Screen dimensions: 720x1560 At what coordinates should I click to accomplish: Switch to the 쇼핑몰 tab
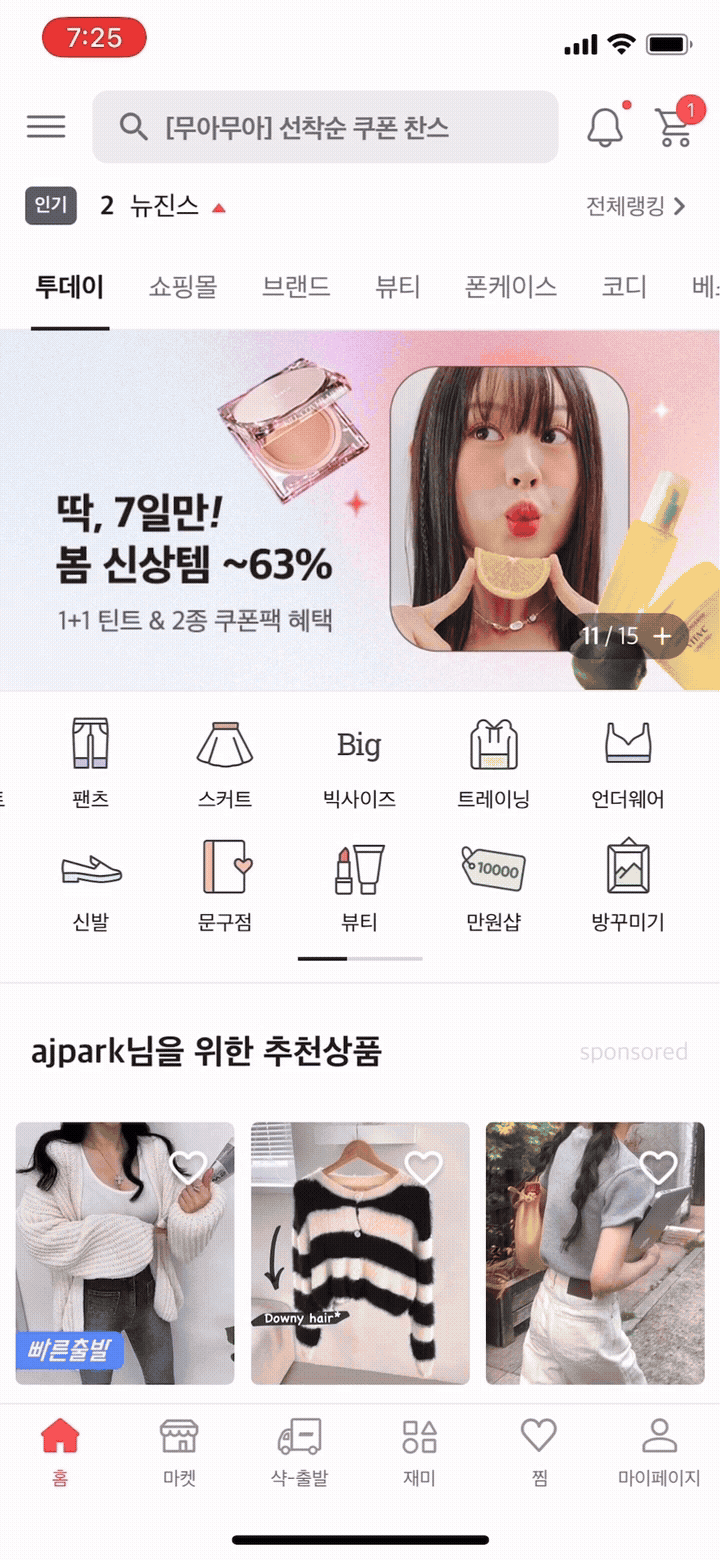click(183, 287)
